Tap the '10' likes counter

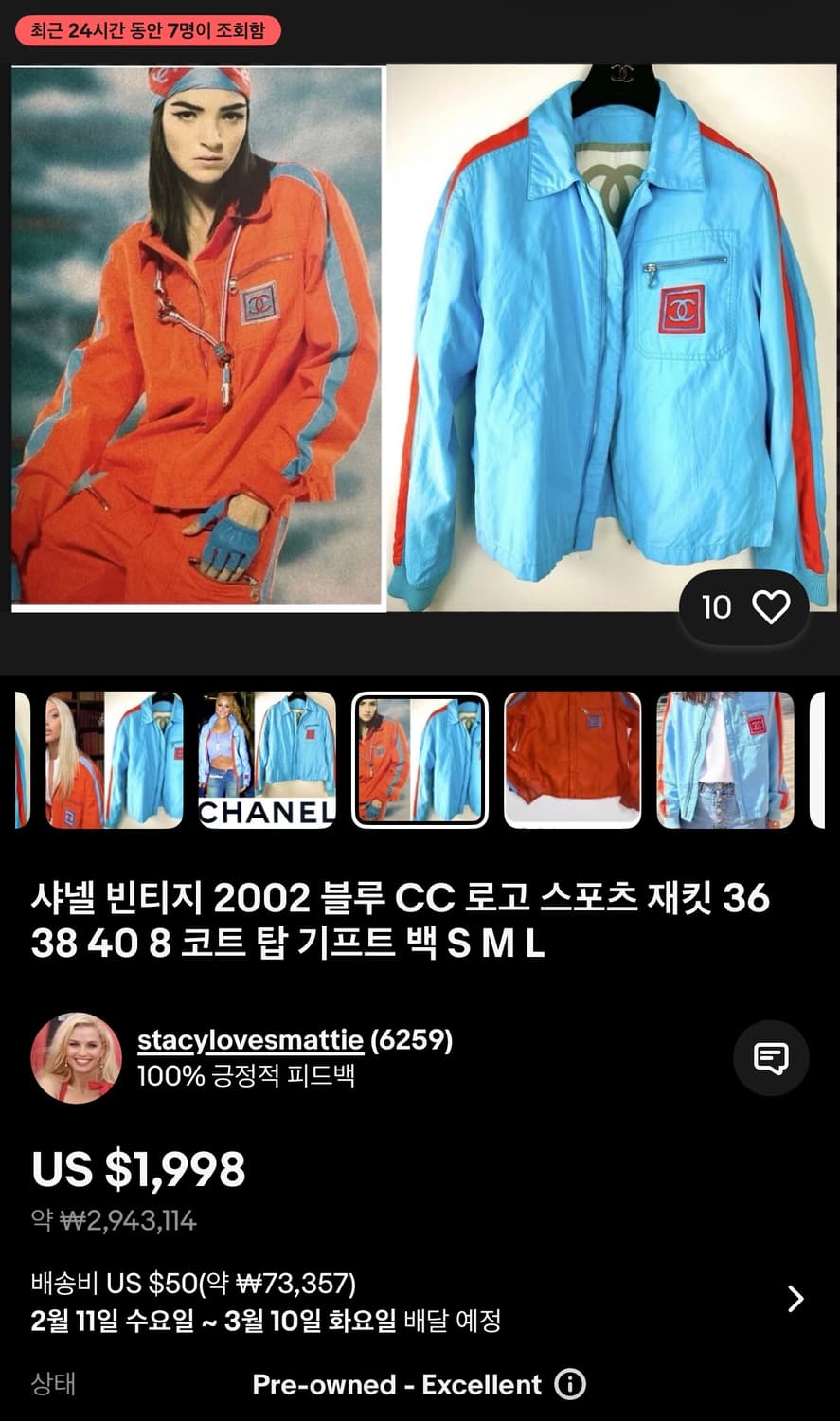719,607
